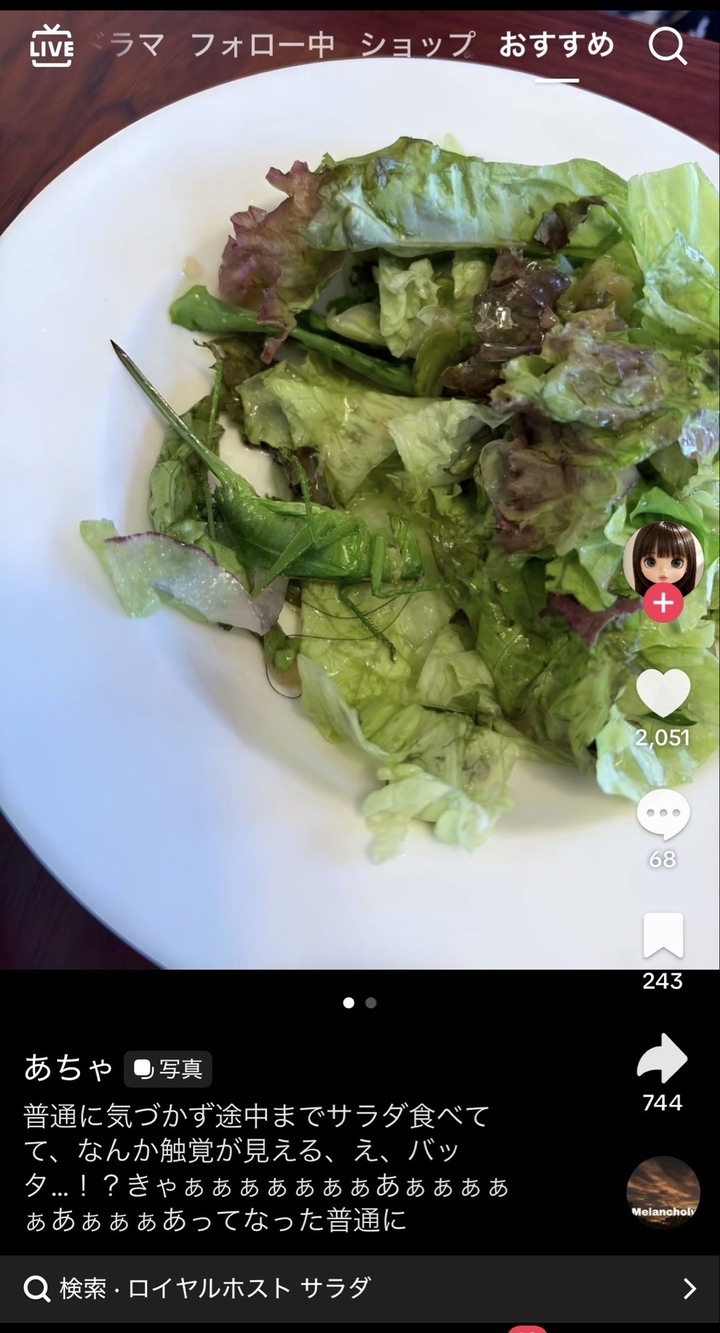Share the post with the arrow icon
Screen dimensions: 720x1333
pyautogui.click(x=663, y=1059)
